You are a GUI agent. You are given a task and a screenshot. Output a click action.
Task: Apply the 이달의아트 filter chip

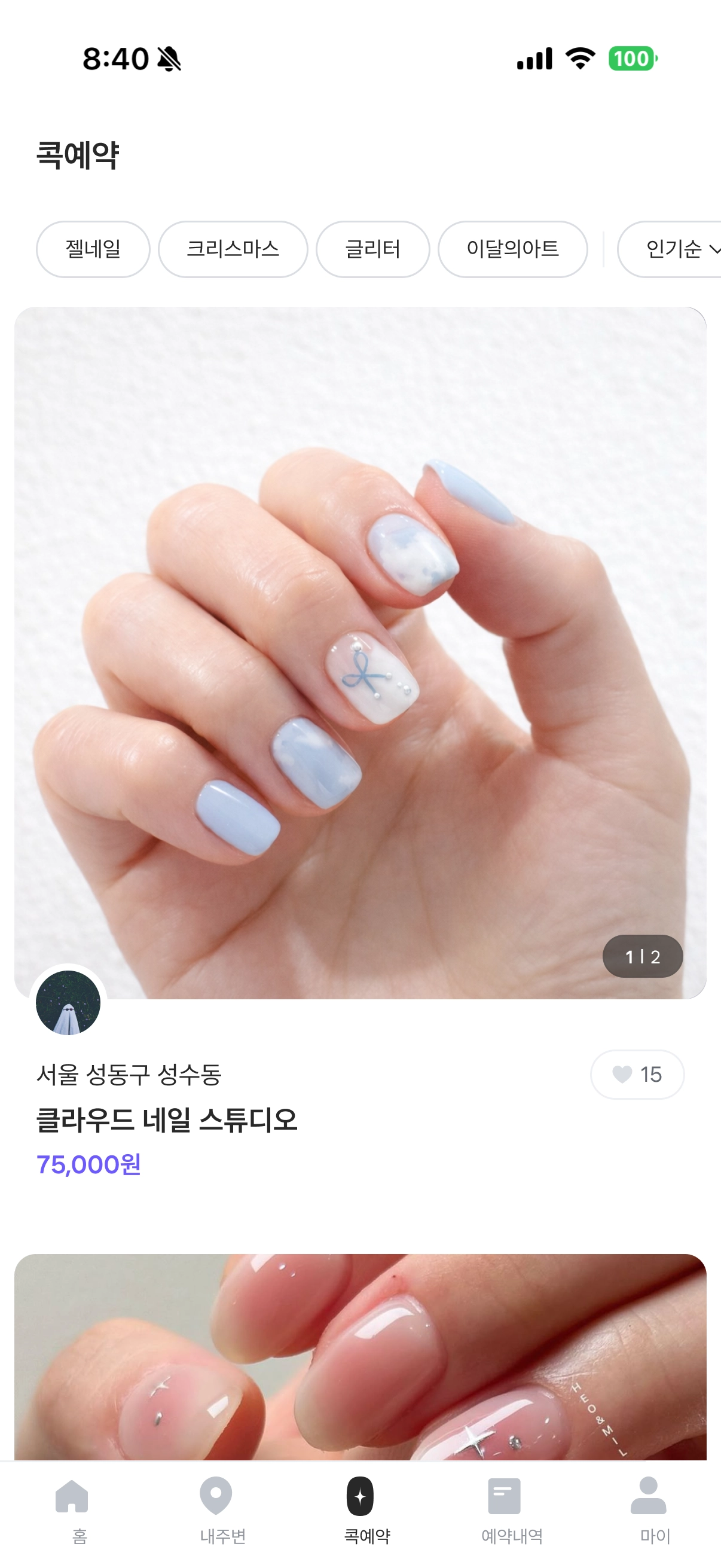click(x=512, y=249)
